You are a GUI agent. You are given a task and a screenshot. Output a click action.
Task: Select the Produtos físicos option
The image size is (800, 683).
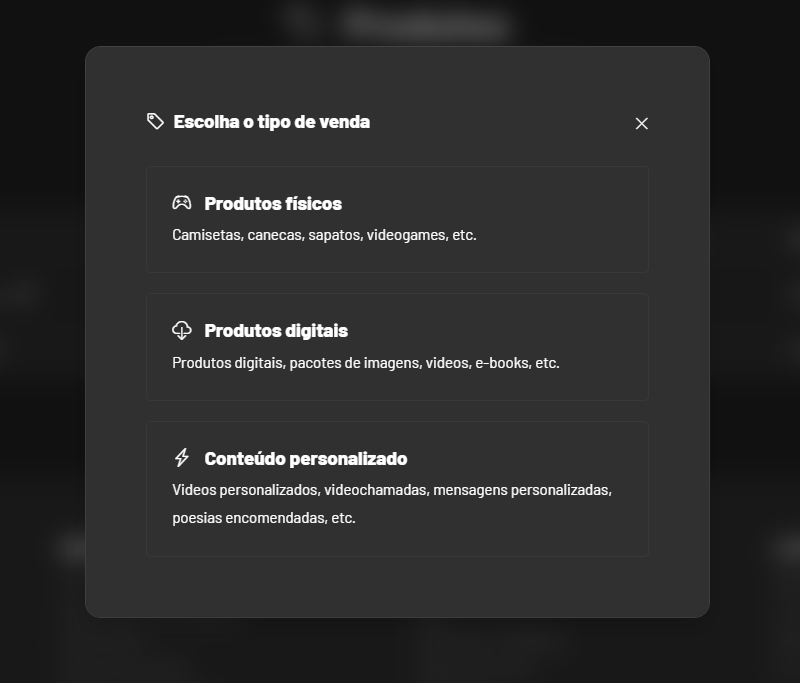pos(397,219)
